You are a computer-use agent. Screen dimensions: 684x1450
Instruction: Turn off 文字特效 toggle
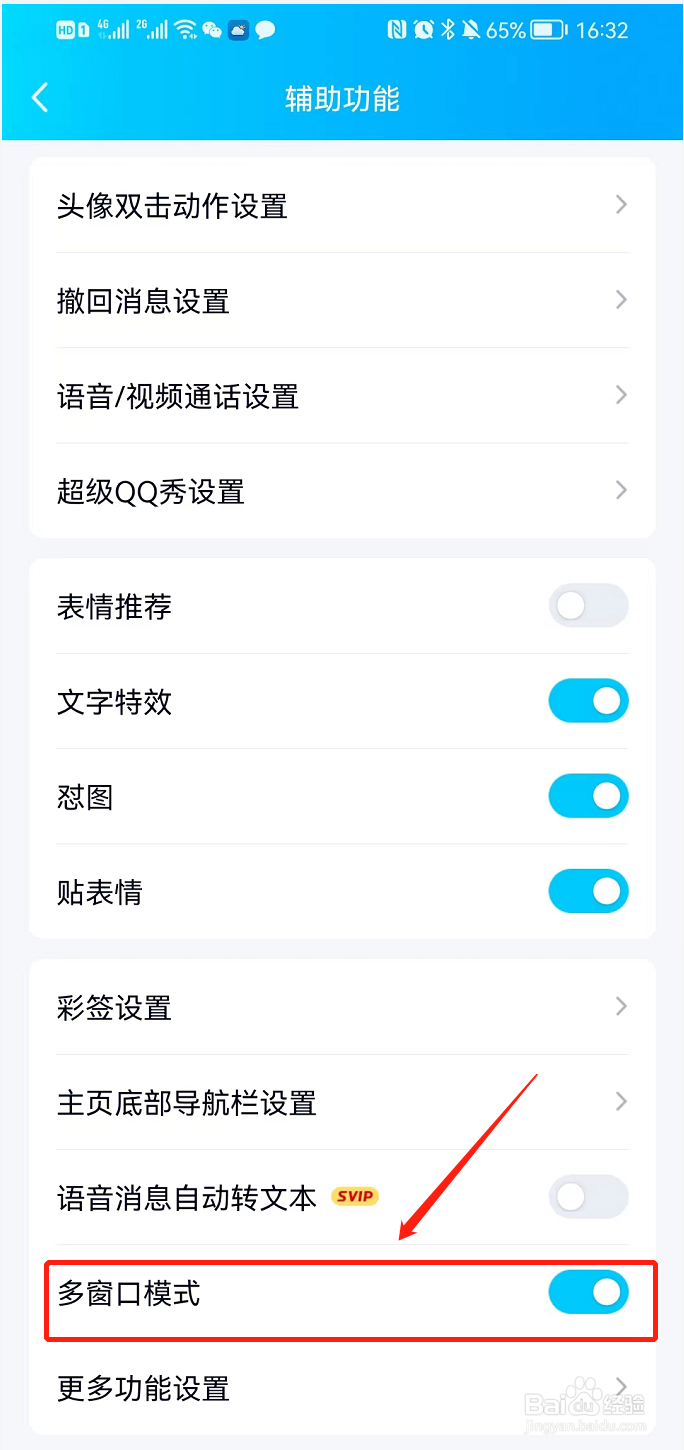[588, 701]
